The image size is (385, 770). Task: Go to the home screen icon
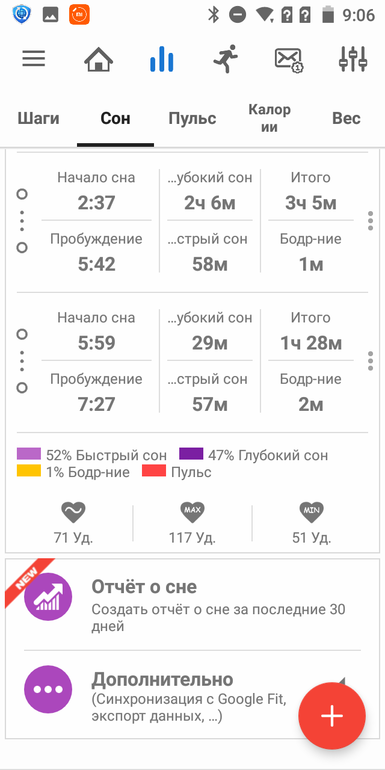tap(99, 60)
